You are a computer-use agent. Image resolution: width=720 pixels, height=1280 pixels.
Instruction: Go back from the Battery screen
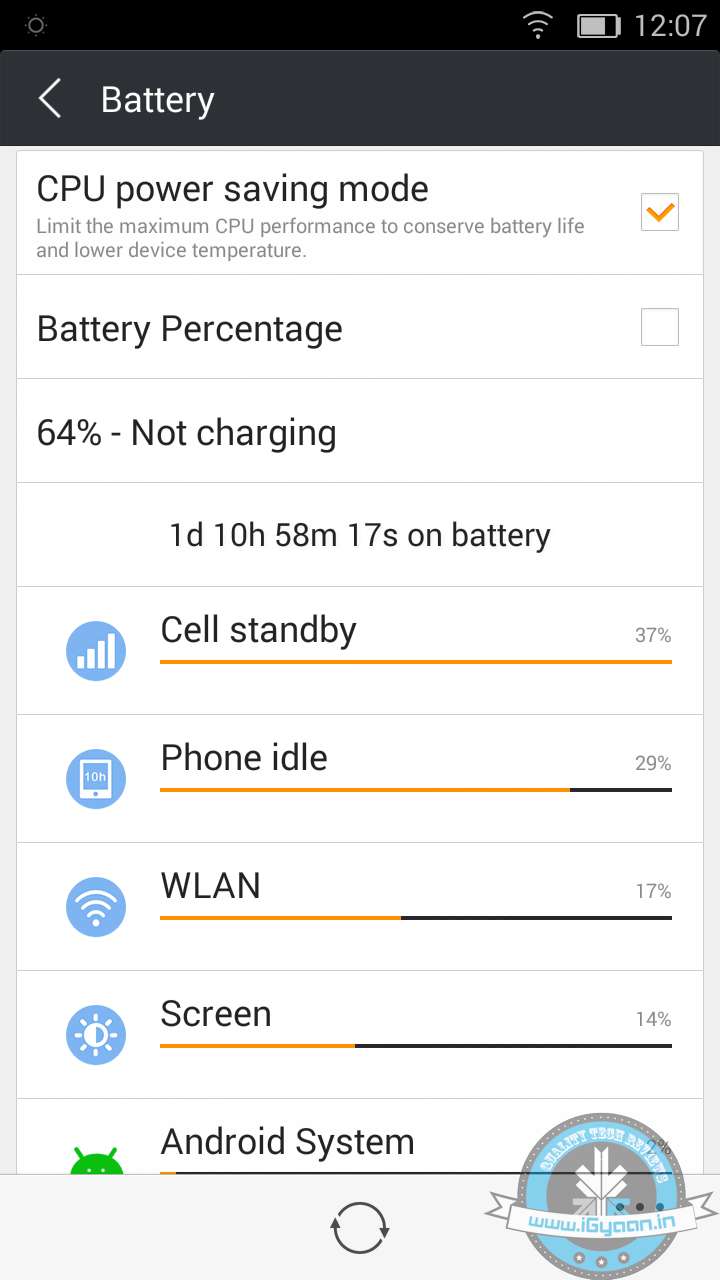[50, 100]
